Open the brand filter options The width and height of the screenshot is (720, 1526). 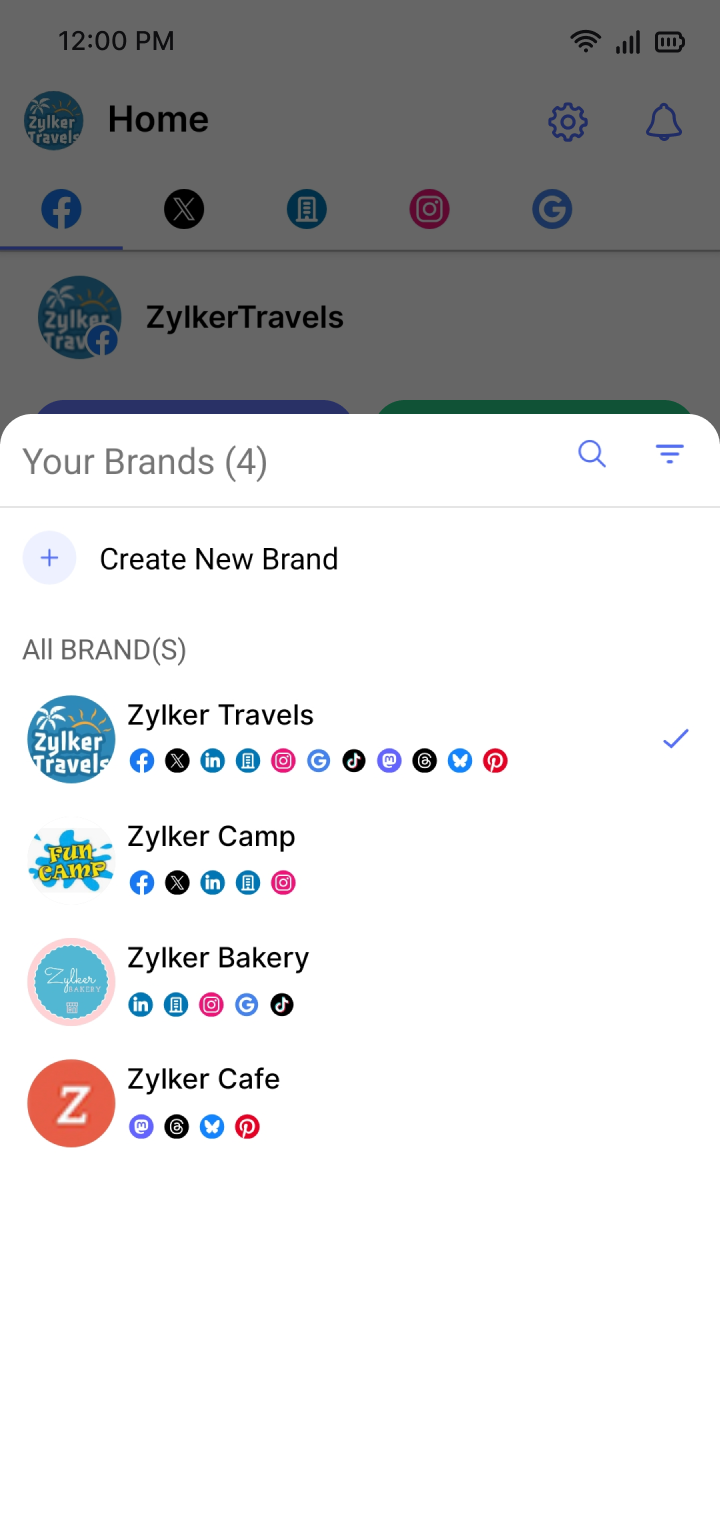669,455
